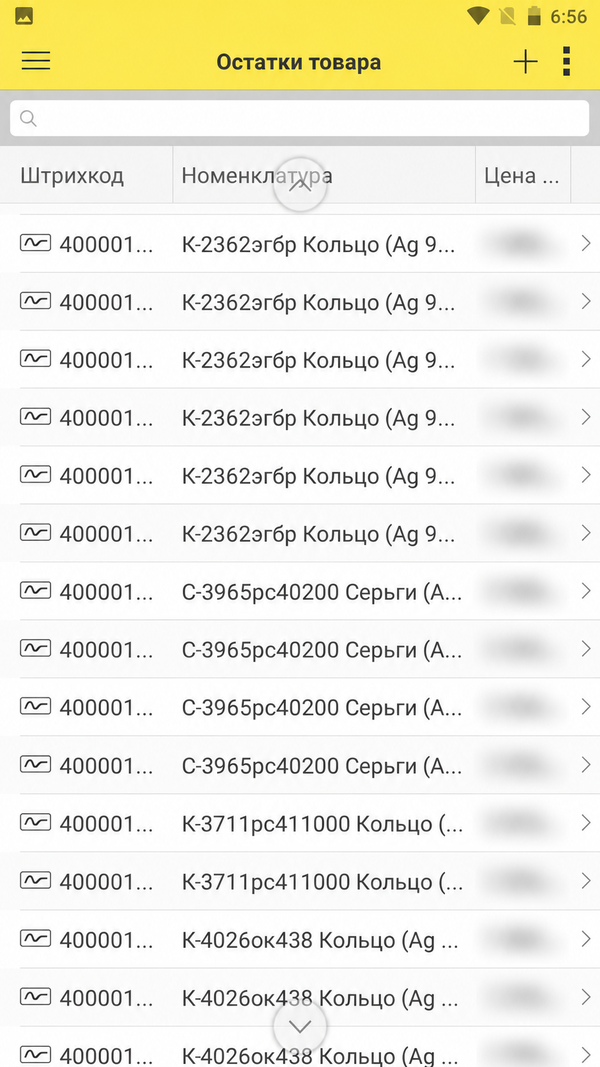The image size is (600, 1067).
Task: Add a new item with the plus icon
Action: [x=525, y=62]
